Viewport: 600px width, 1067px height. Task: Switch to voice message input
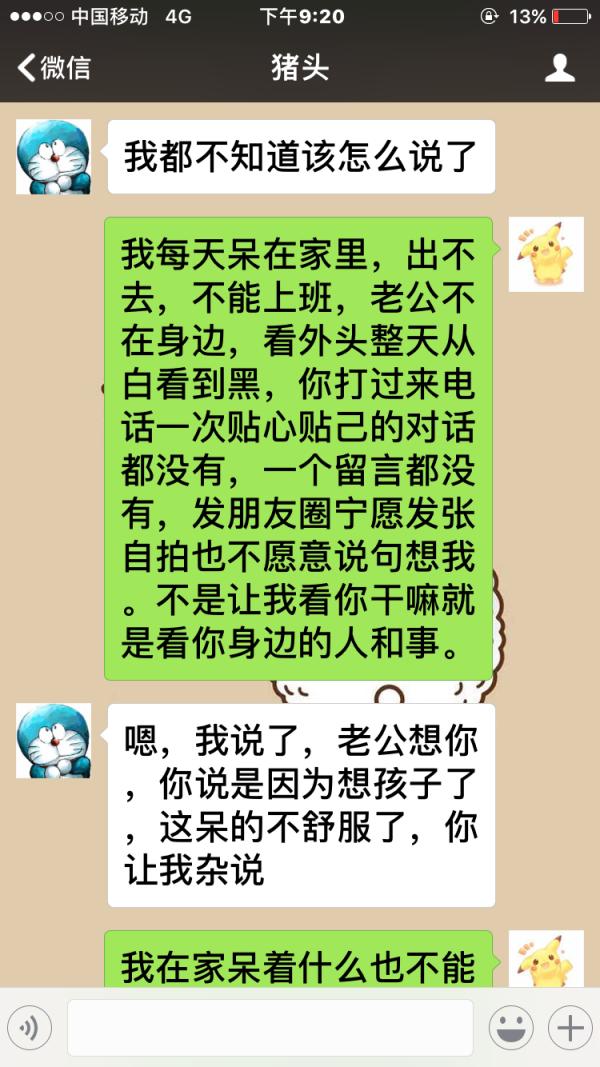point(29,1027)
